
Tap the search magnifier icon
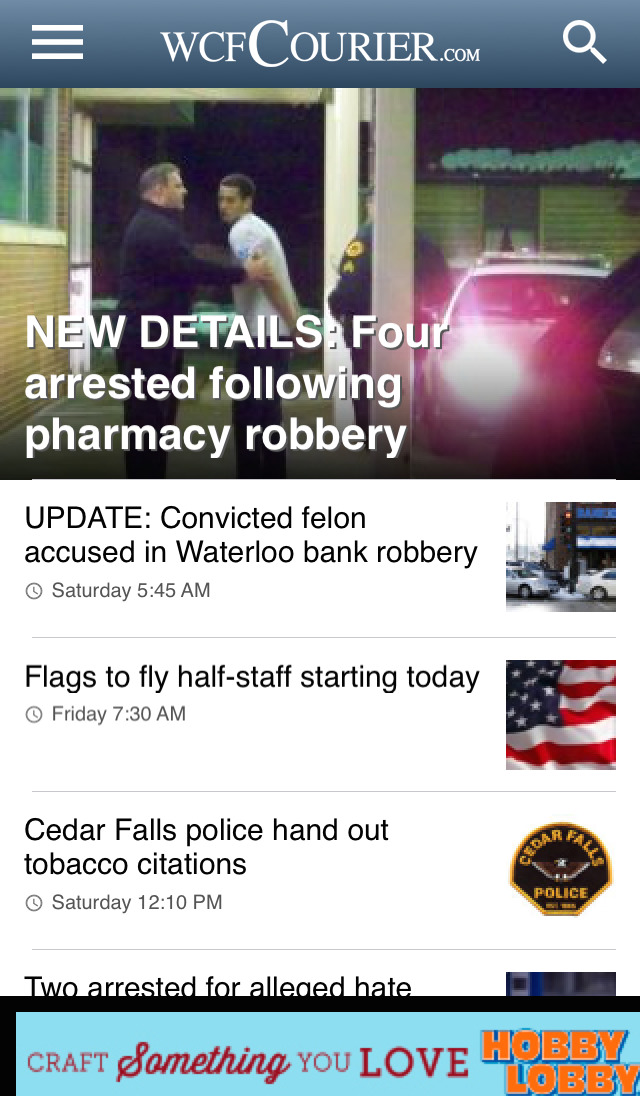click(x=584, y=43)
